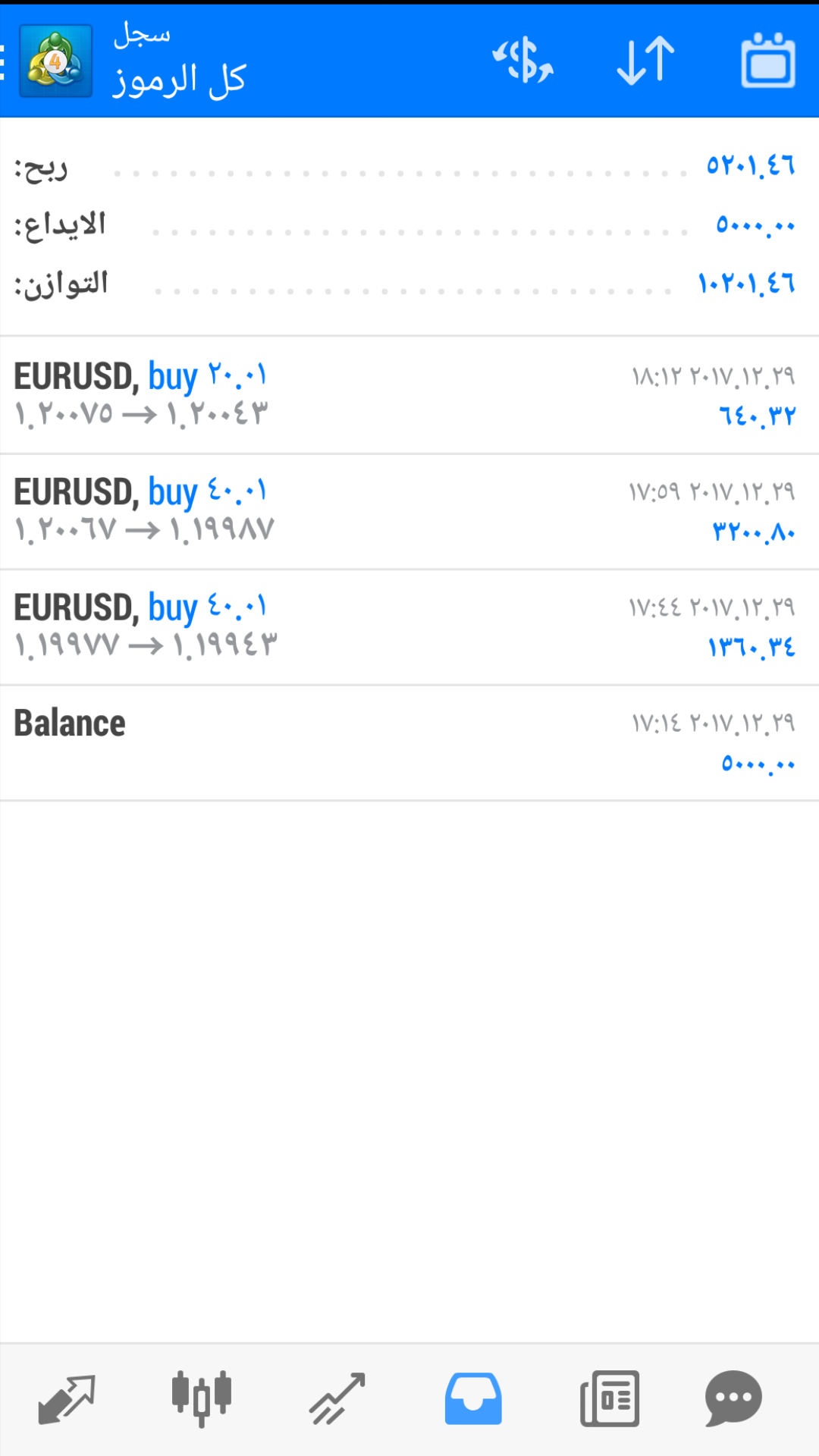
Task: Open the EURUSD buy trade from 17:59
Action: click(x=409, y=512)
